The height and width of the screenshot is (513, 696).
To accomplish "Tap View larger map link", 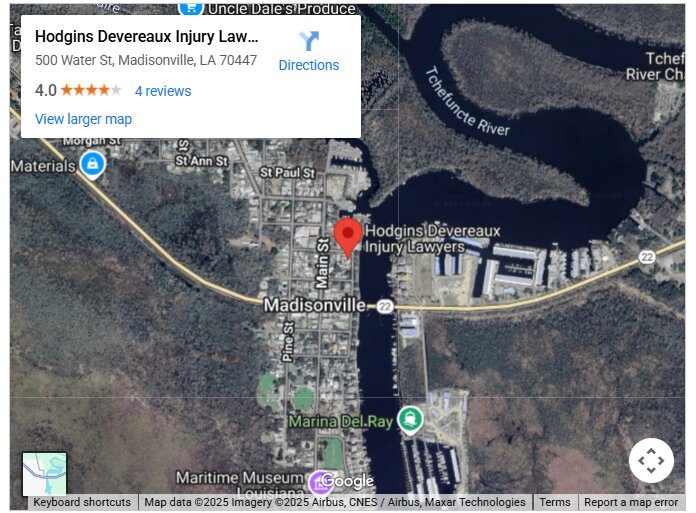I will 83,119.
